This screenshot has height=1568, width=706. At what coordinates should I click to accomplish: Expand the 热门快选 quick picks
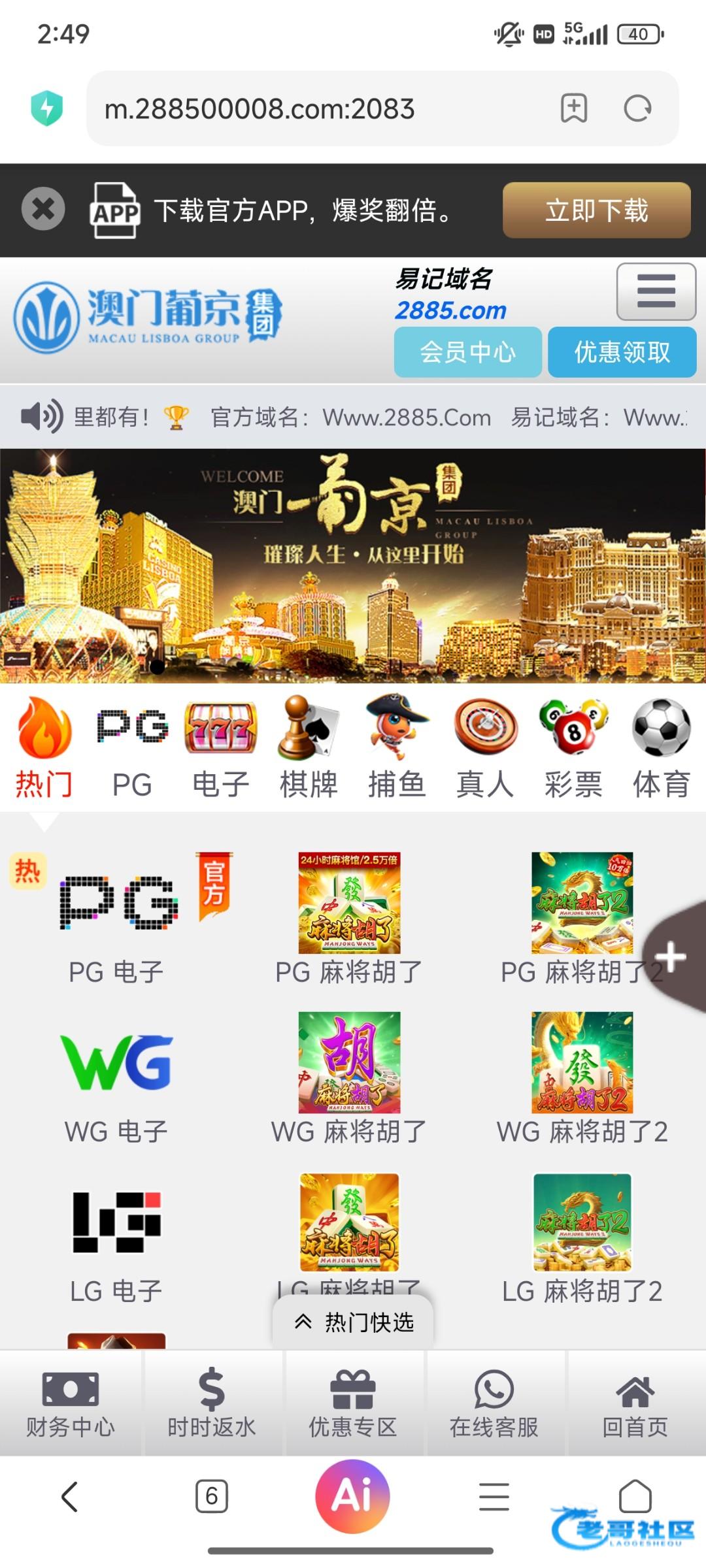[x=353, y=1322]
